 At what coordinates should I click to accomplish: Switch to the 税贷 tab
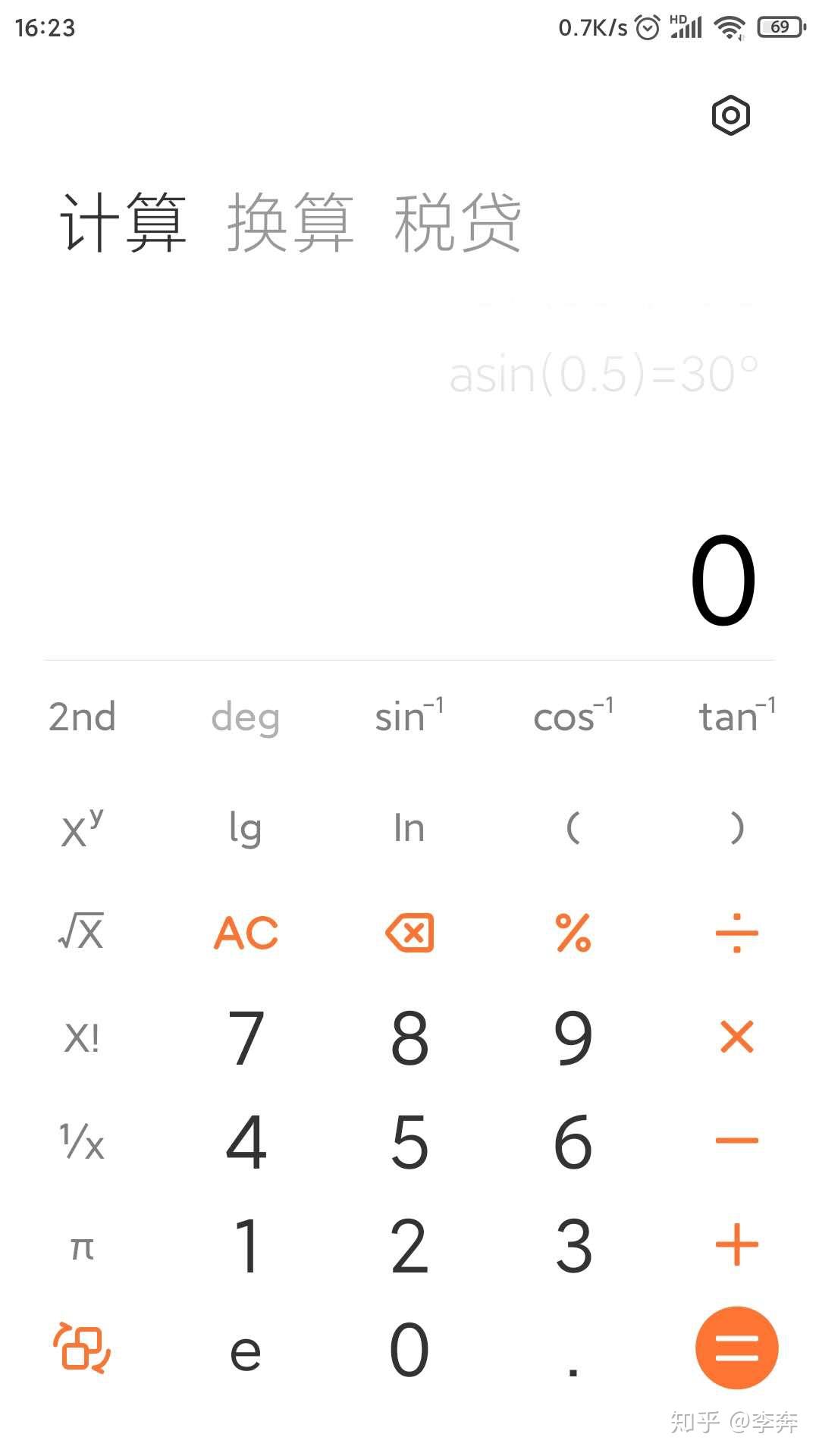pos(457,222)
